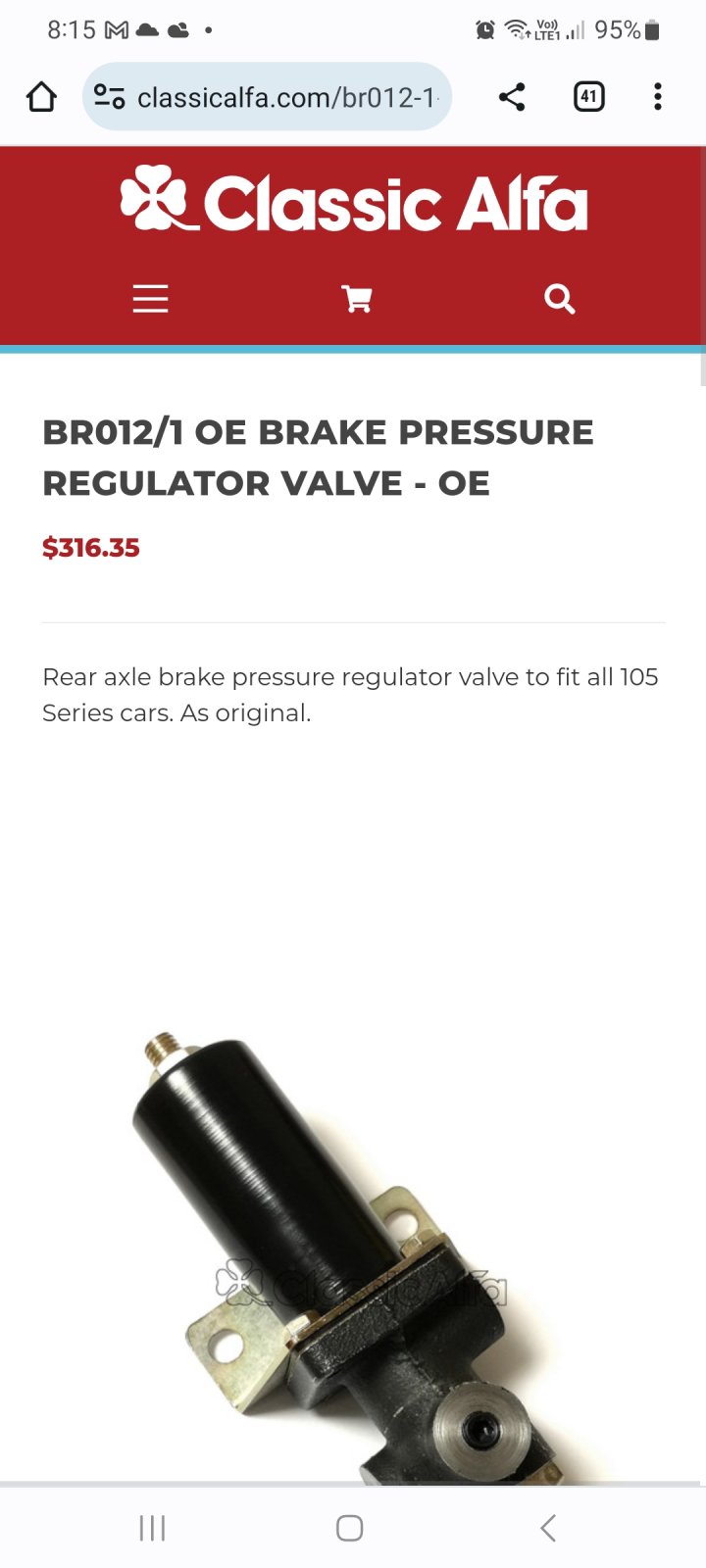Go back with the system back button
Viewport: 706px width, 1568px height.
(548, 1527)
